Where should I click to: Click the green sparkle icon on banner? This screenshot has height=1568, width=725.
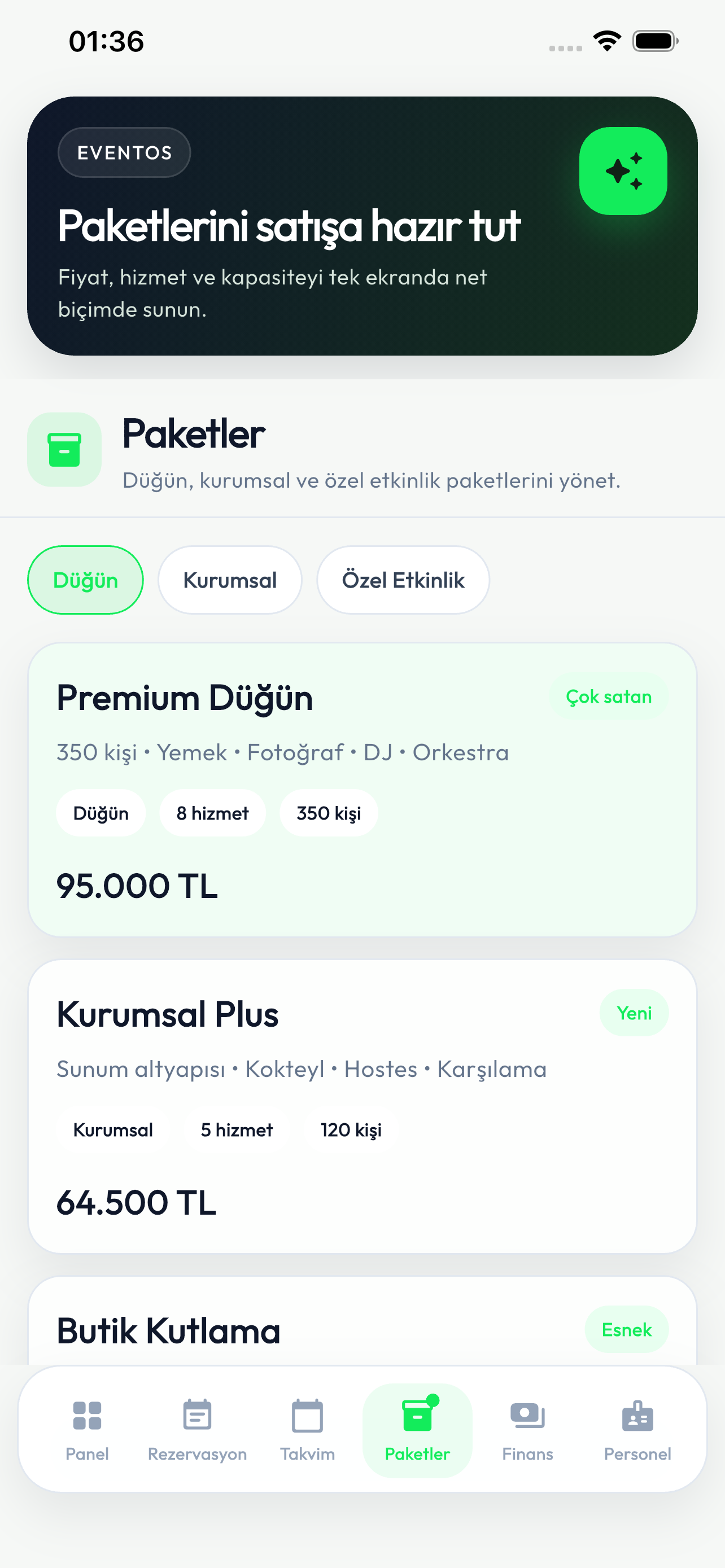tap(623, 171)
